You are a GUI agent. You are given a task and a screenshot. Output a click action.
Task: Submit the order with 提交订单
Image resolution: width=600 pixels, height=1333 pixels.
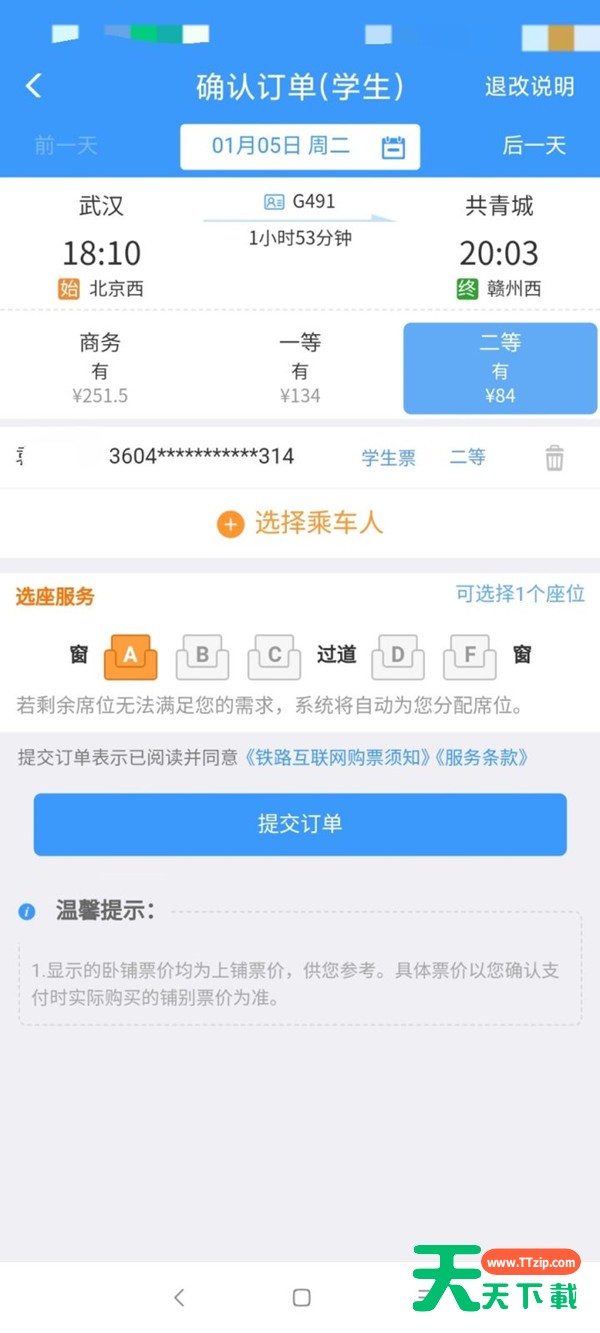(x=300, y=824)
